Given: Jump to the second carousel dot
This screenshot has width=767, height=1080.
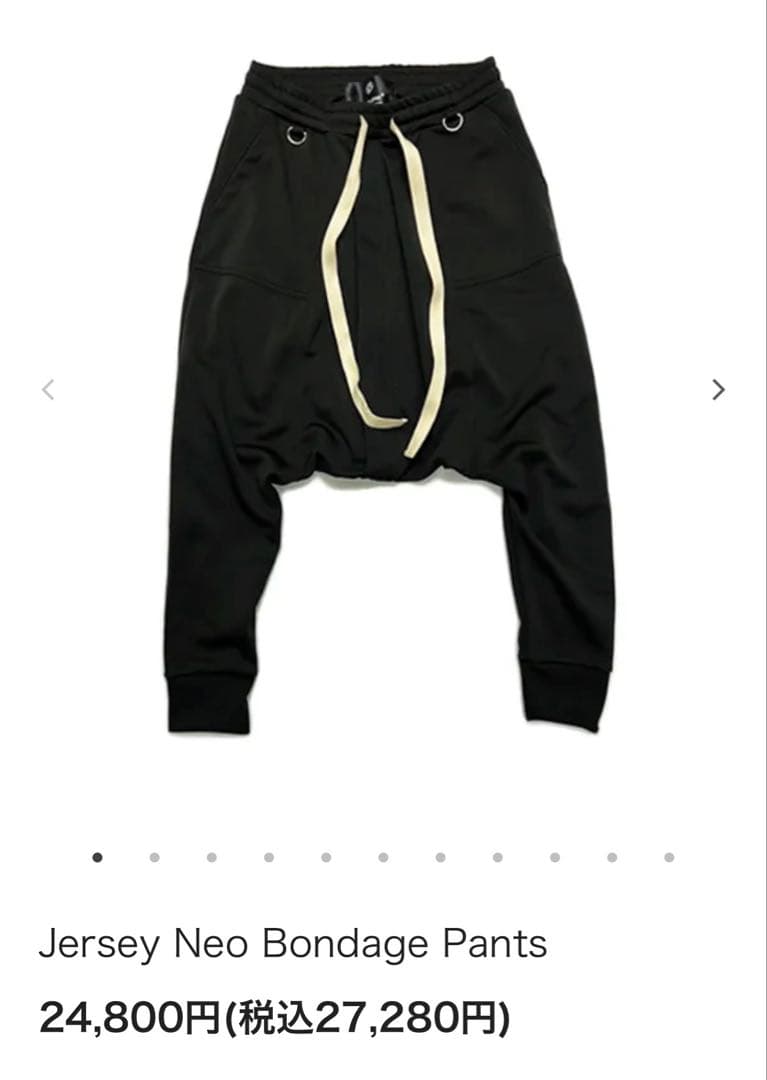Looking at the screenshot, I should (x=154, y=857).
